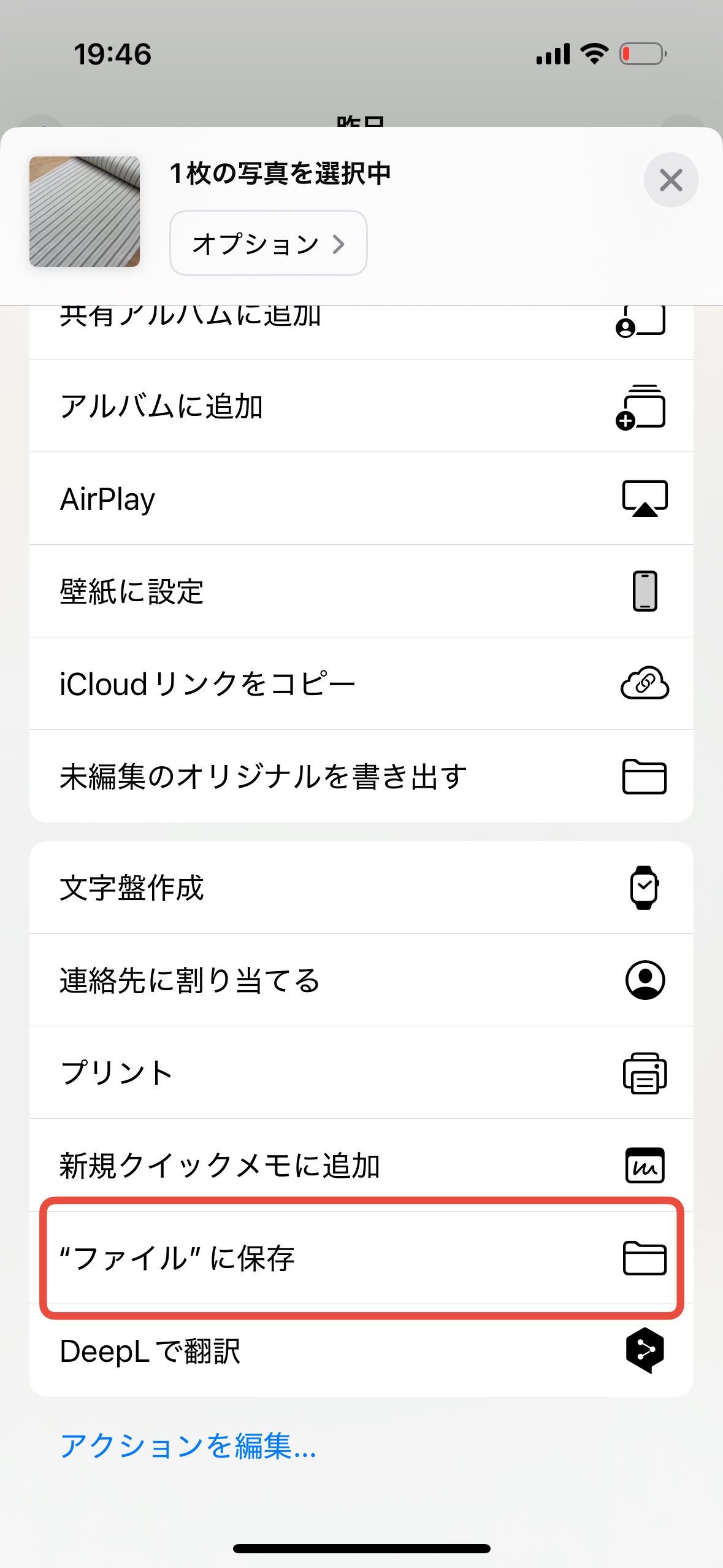Save the photo with "ファイル"に保存

click(x=361, y=1258)
